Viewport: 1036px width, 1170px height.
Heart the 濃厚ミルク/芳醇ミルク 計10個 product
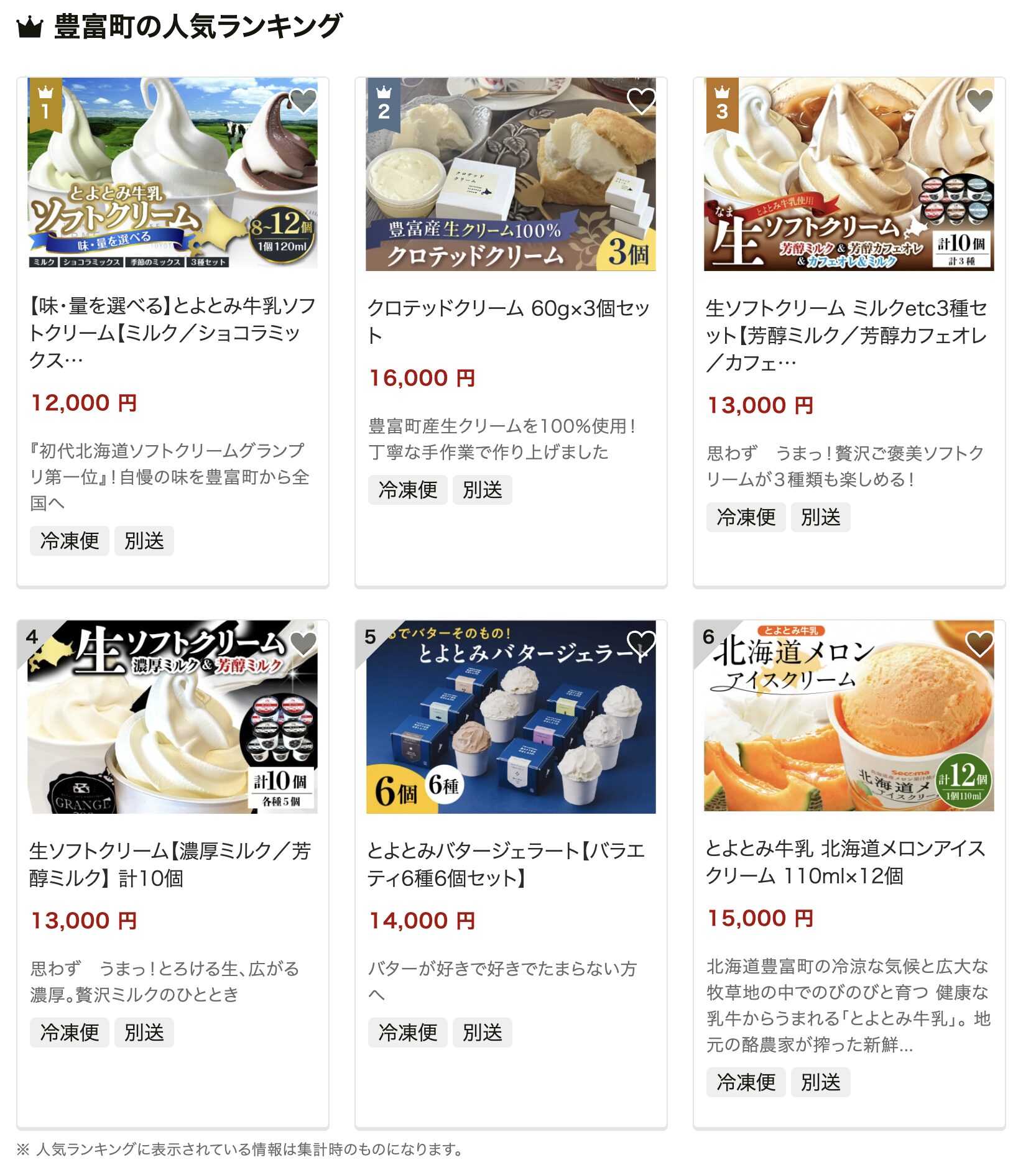[303, 643]
